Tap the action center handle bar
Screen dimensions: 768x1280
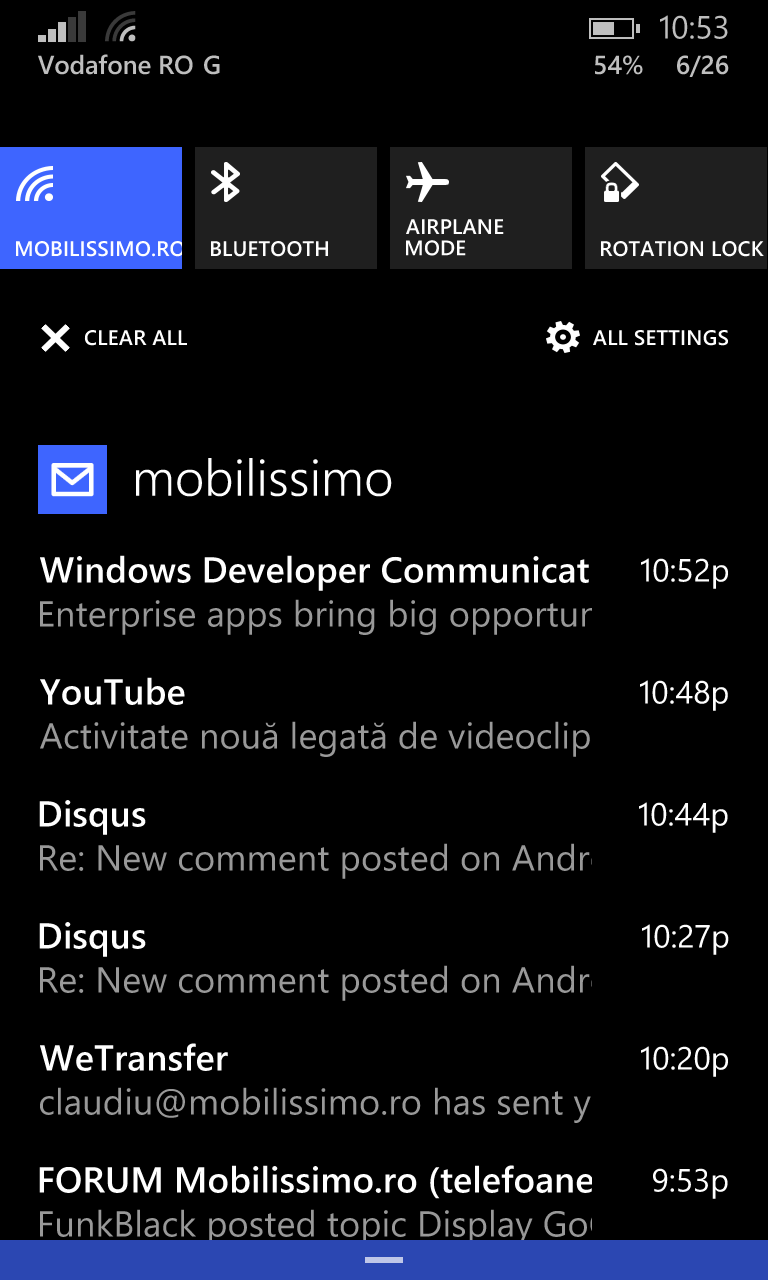pyautogui.click(x=384, y=1260)
